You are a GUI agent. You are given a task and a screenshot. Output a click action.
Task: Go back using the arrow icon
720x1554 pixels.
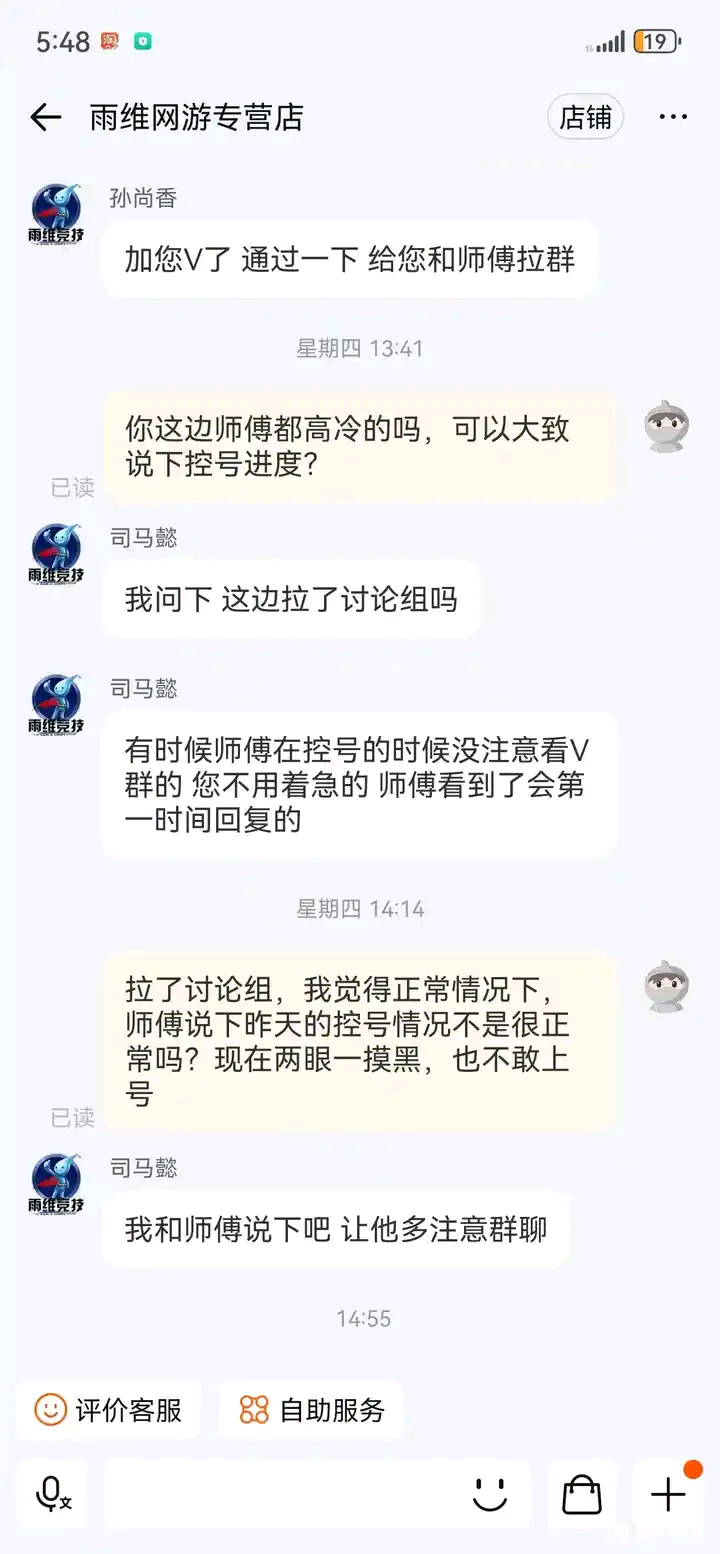coord(46,118)
